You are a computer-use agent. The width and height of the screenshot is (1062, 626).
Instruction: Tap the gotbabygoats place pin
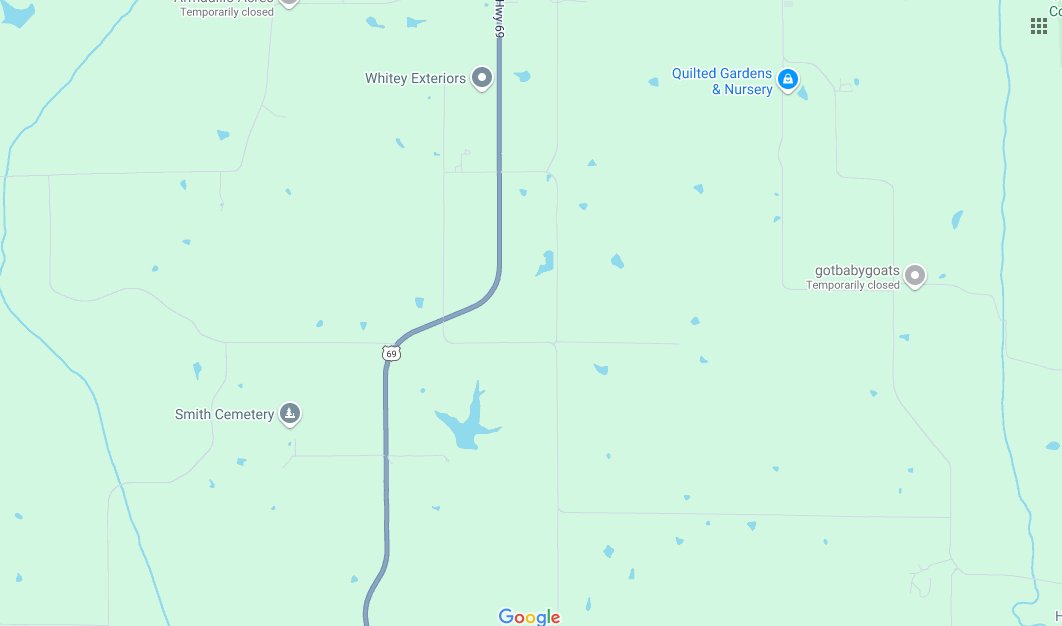point(914,275)
